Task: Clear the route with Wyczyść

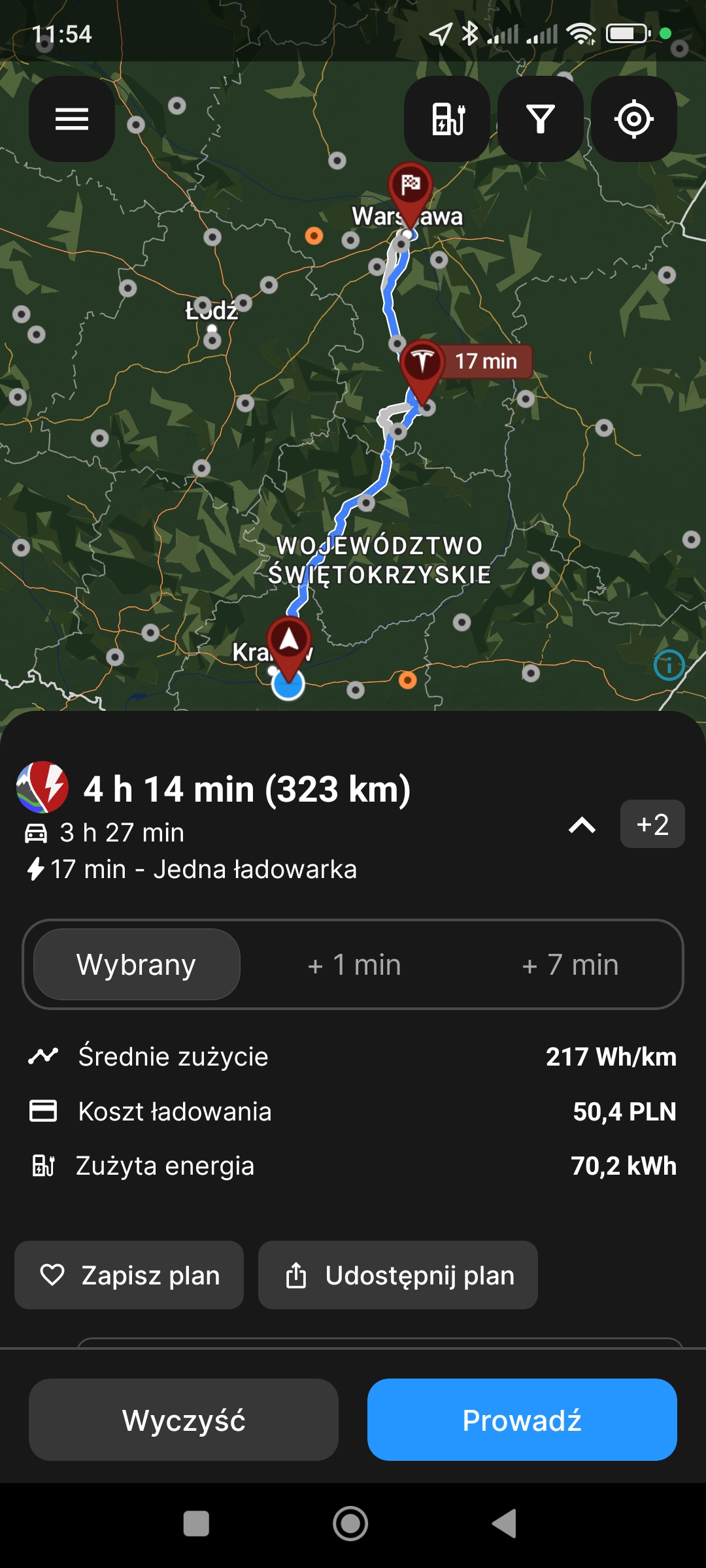Action: coord(184,1420)
